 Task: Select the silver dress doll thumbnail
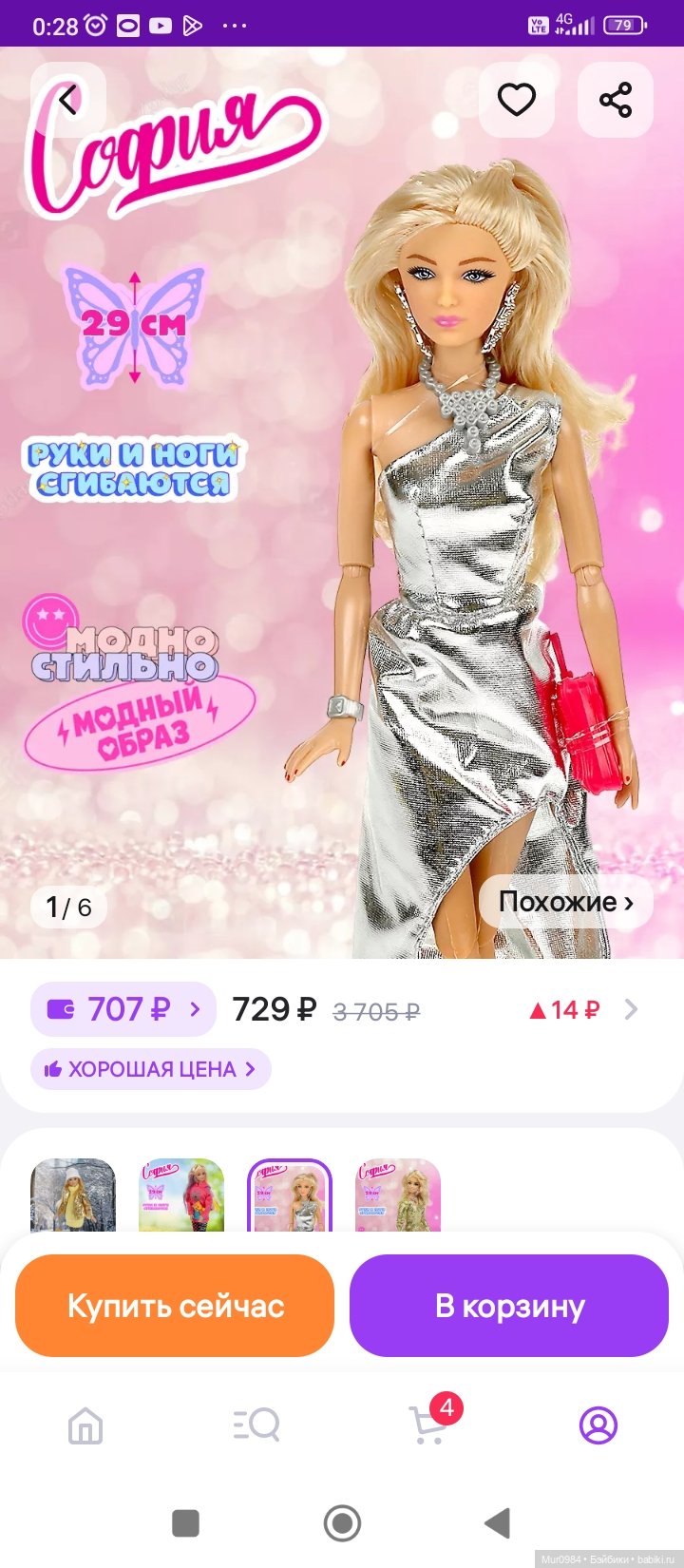pos(290,1195)
